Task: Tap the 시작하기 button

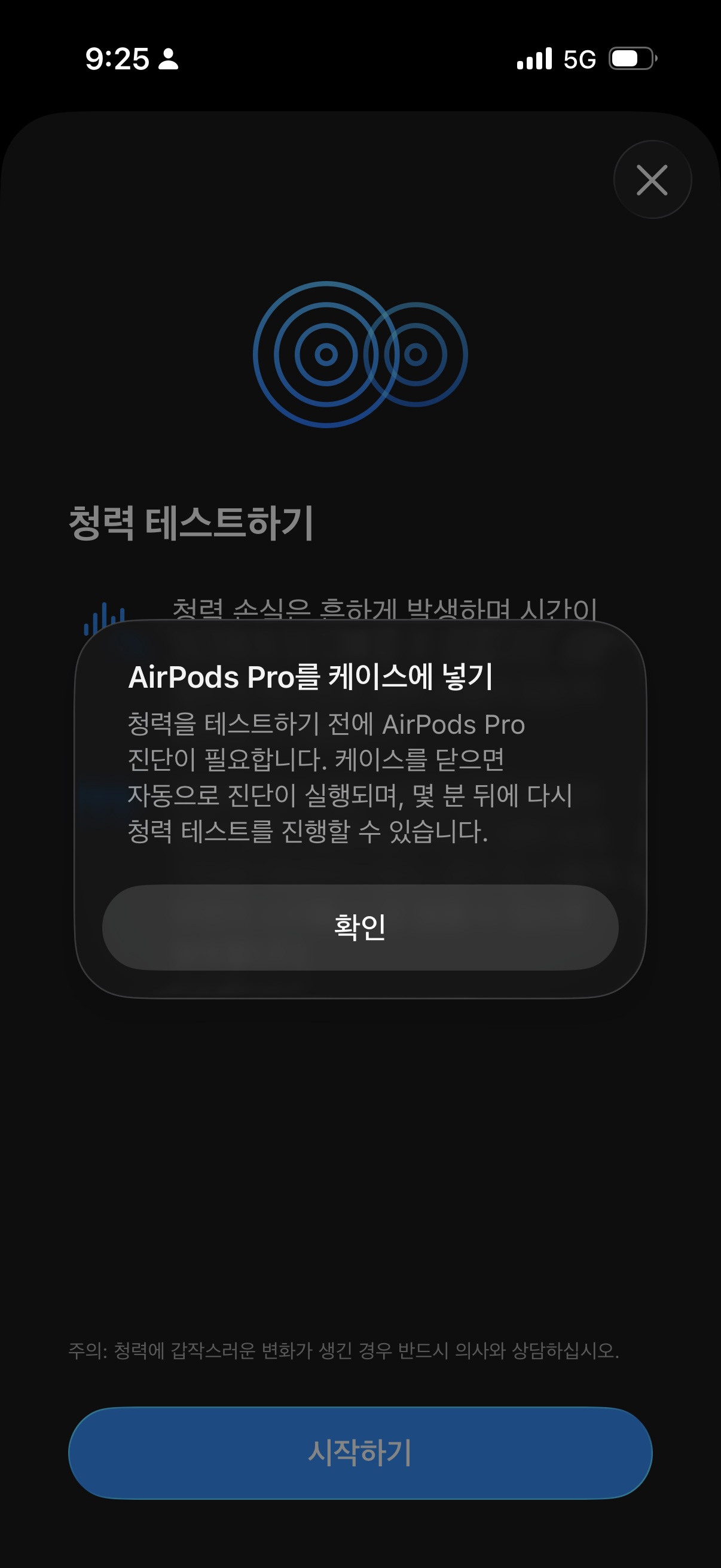Action: click(360, 1453)
